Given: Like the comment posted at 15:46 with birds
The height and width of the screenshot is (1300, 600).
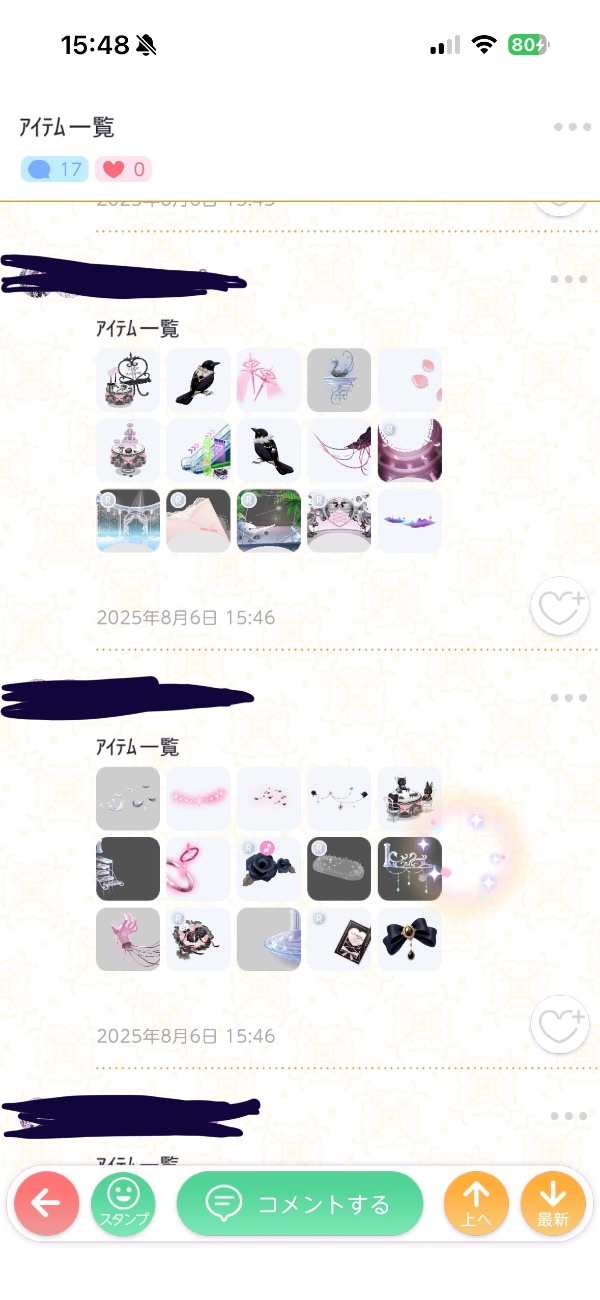Looking at the screenshot, I should click(560, 605).
